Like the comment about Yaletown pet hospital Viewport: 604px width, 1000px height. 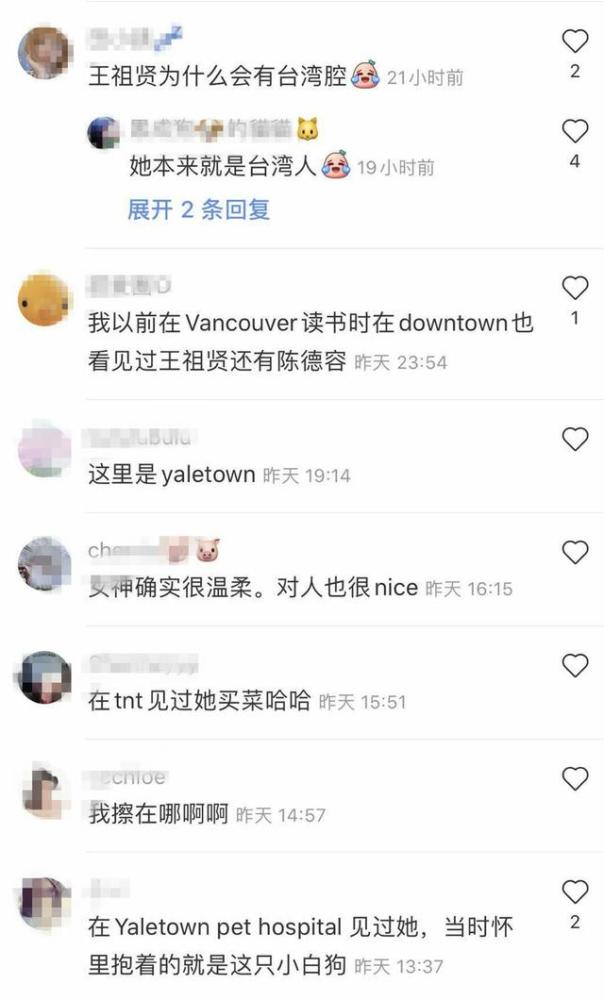coord(575,891)
